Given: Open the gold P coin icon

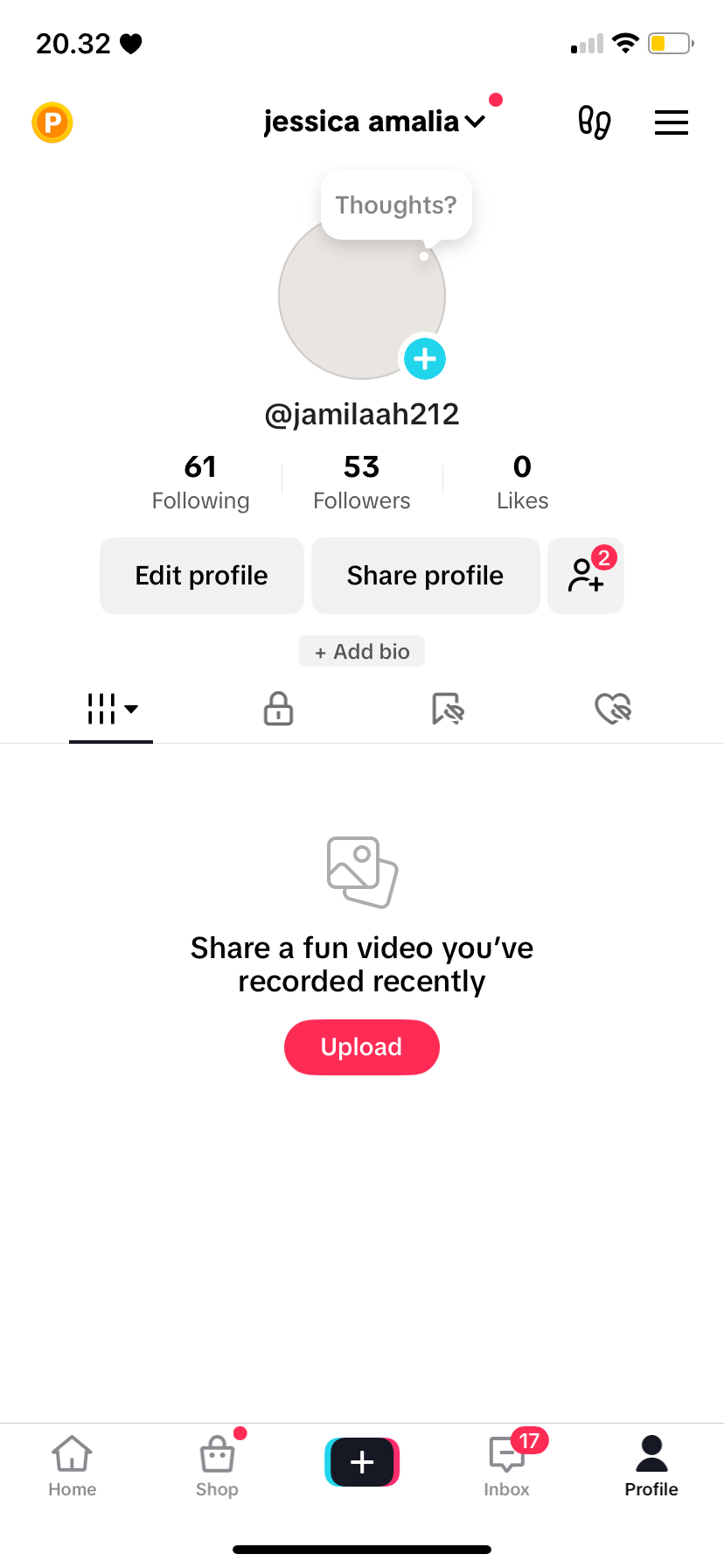Looking at the screenshot, I should [52, 122].
